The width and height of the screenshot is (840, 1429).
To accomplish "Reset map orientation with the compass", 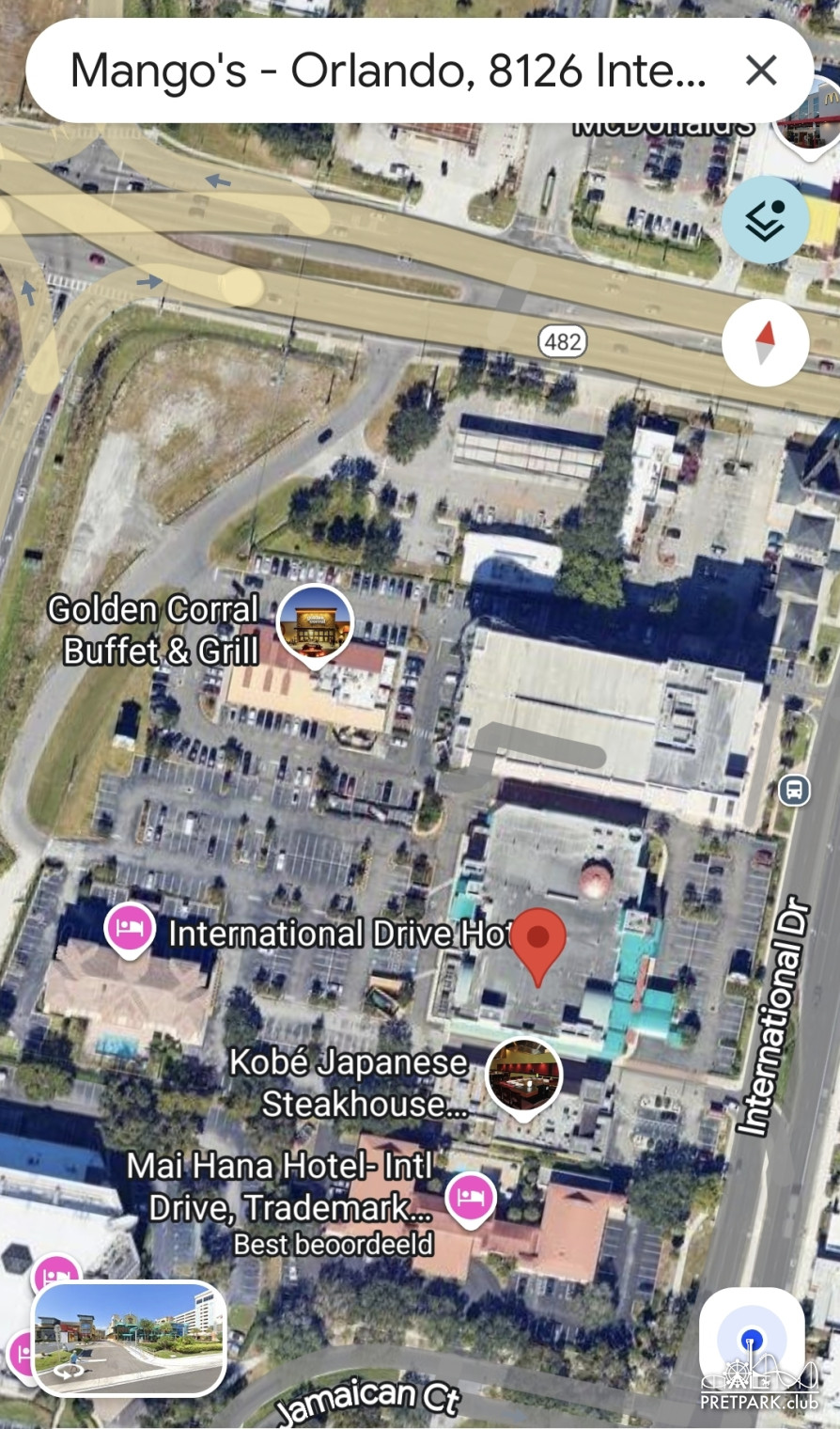I will 765,343.
